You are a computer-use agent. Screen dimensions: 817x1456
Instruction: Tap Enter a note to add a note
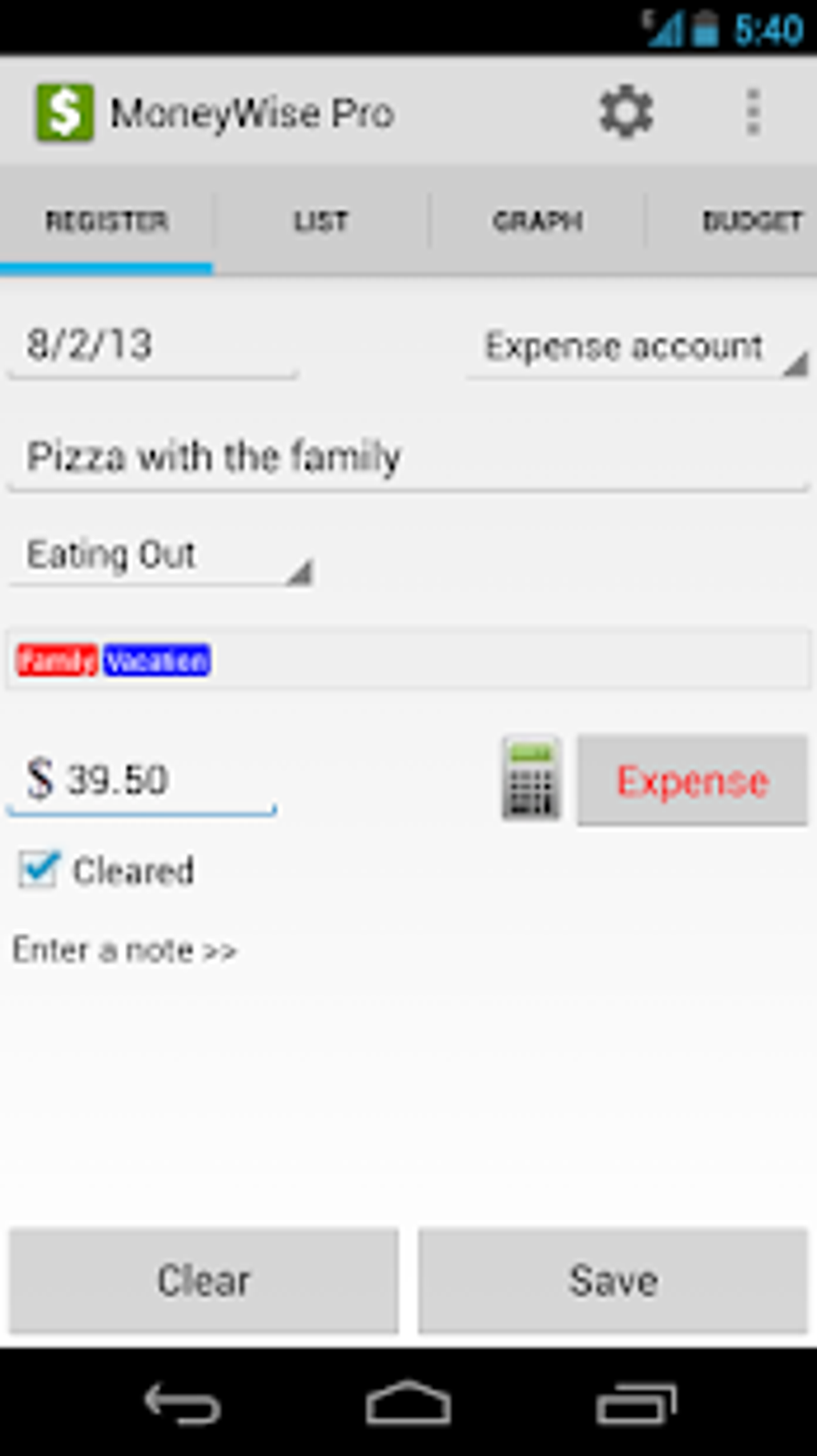click(x=125, y=950)
